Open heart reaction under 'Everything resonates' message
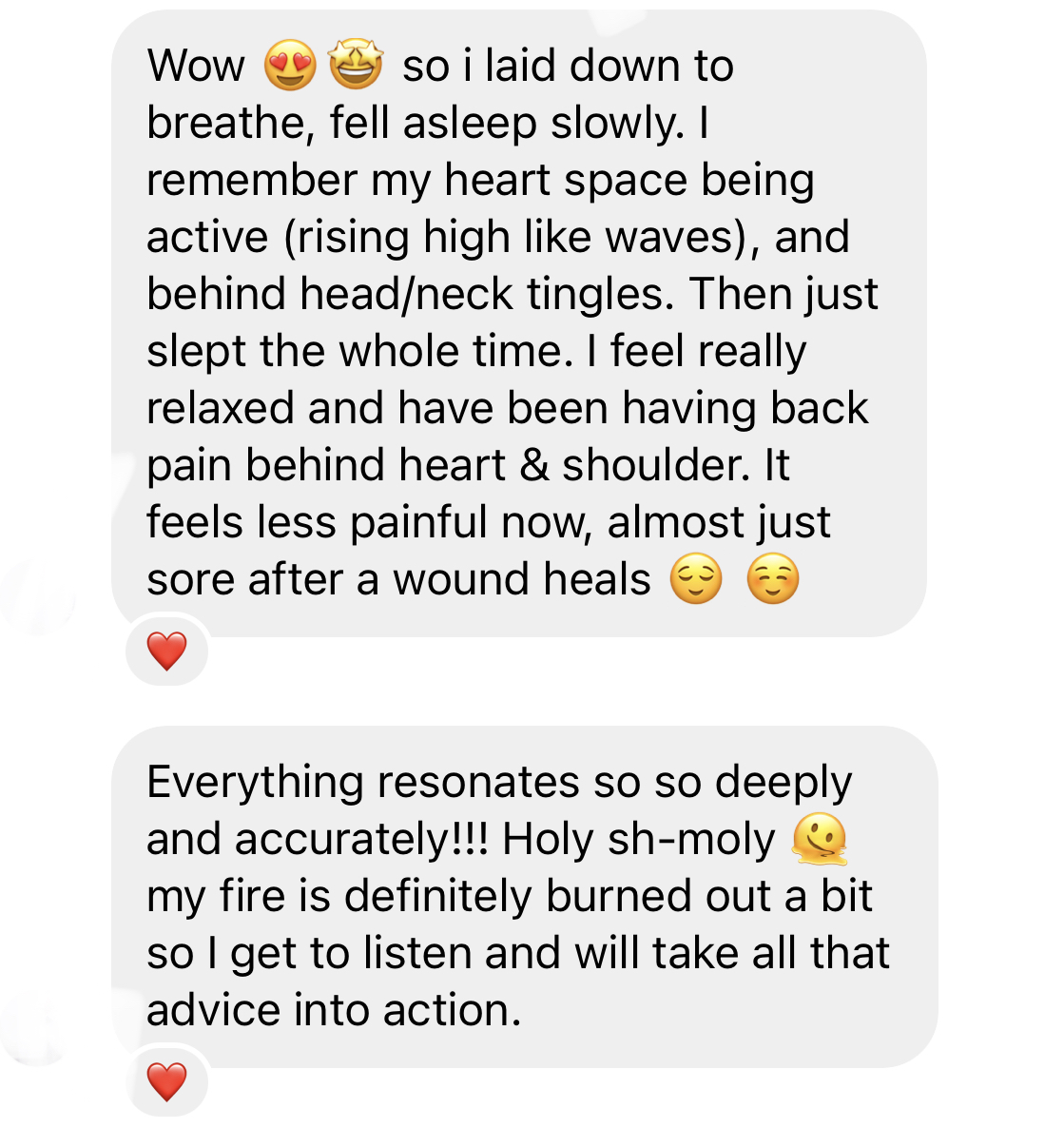This screenshot has width=1064, height=1128. pos(167,1081)
